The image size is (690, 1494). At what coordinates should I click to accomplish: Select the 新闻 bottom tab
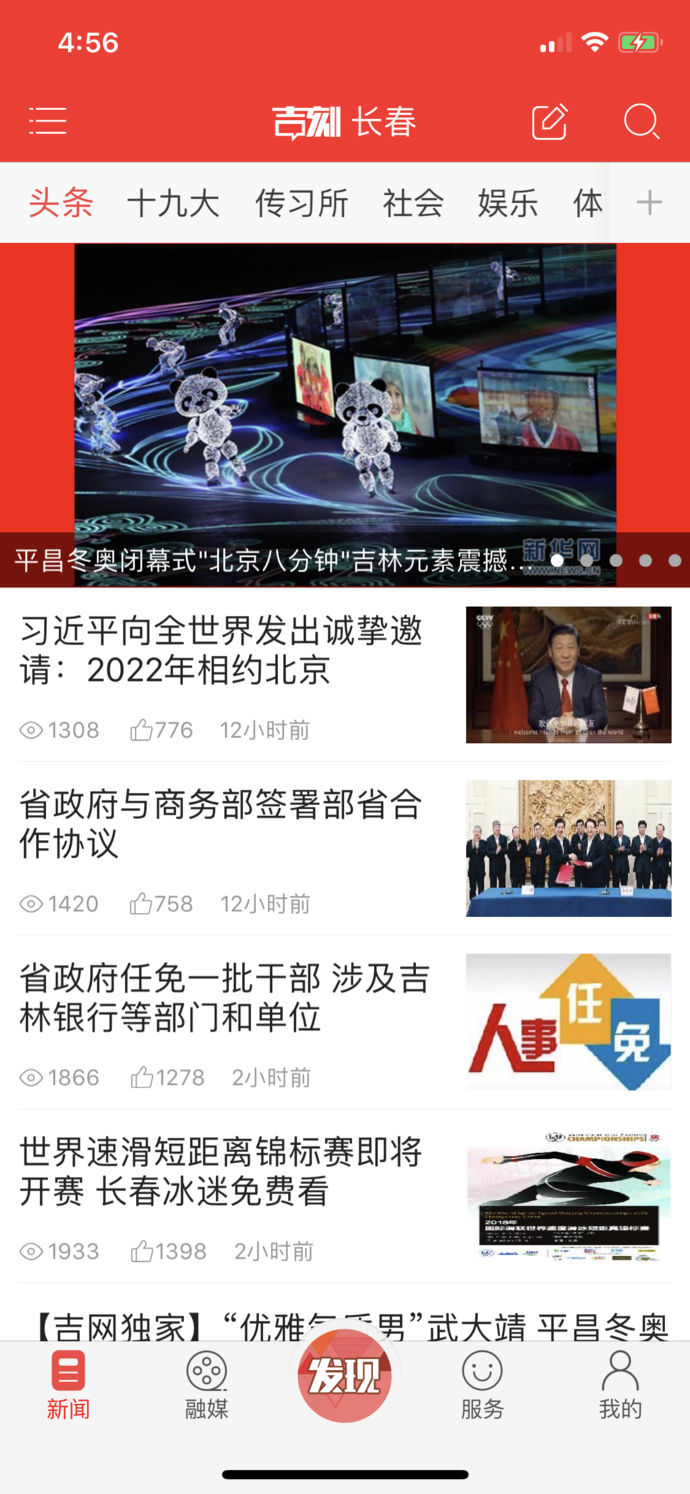pyautogui.click(x=68, y=1385)
